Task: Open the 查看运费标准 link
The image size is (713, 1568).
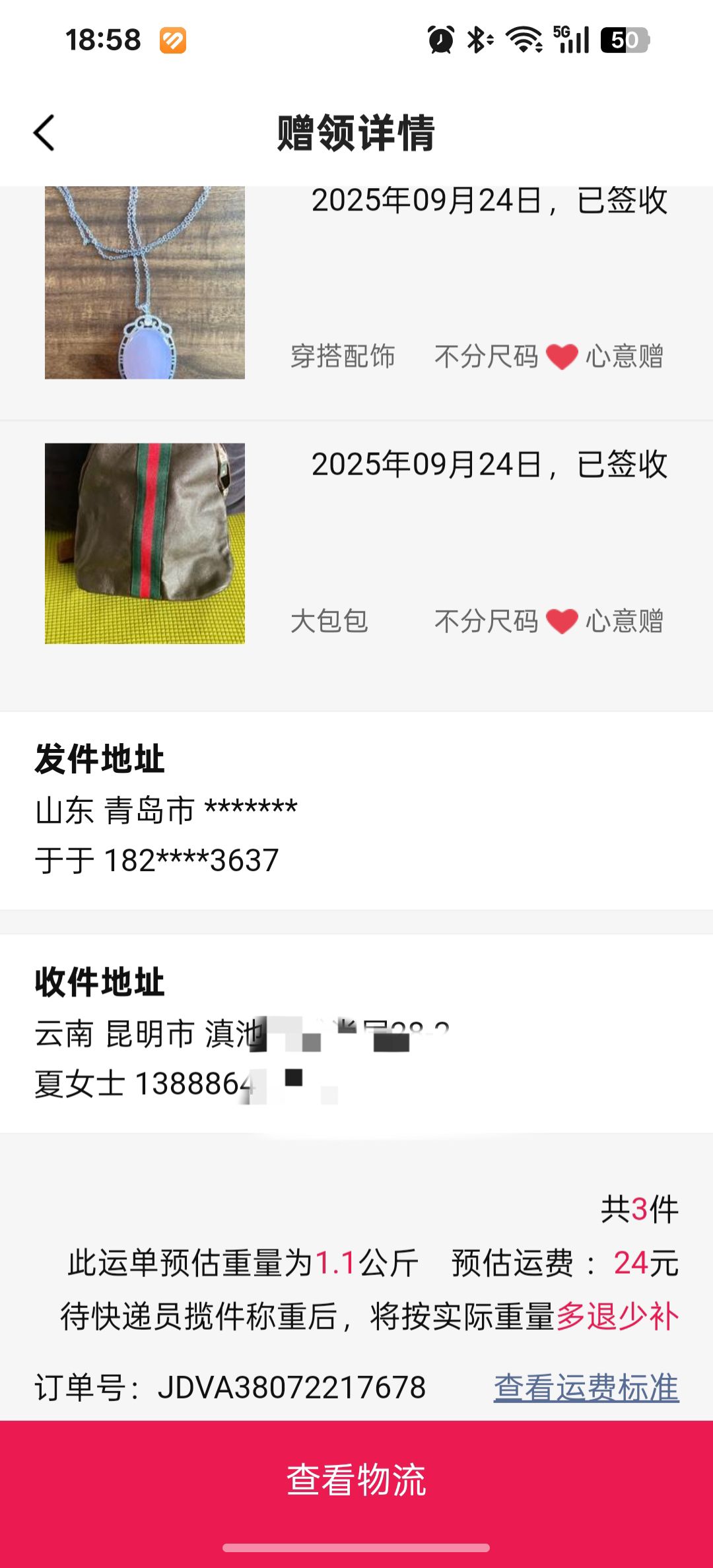Action: click(x=586, y=1387)
